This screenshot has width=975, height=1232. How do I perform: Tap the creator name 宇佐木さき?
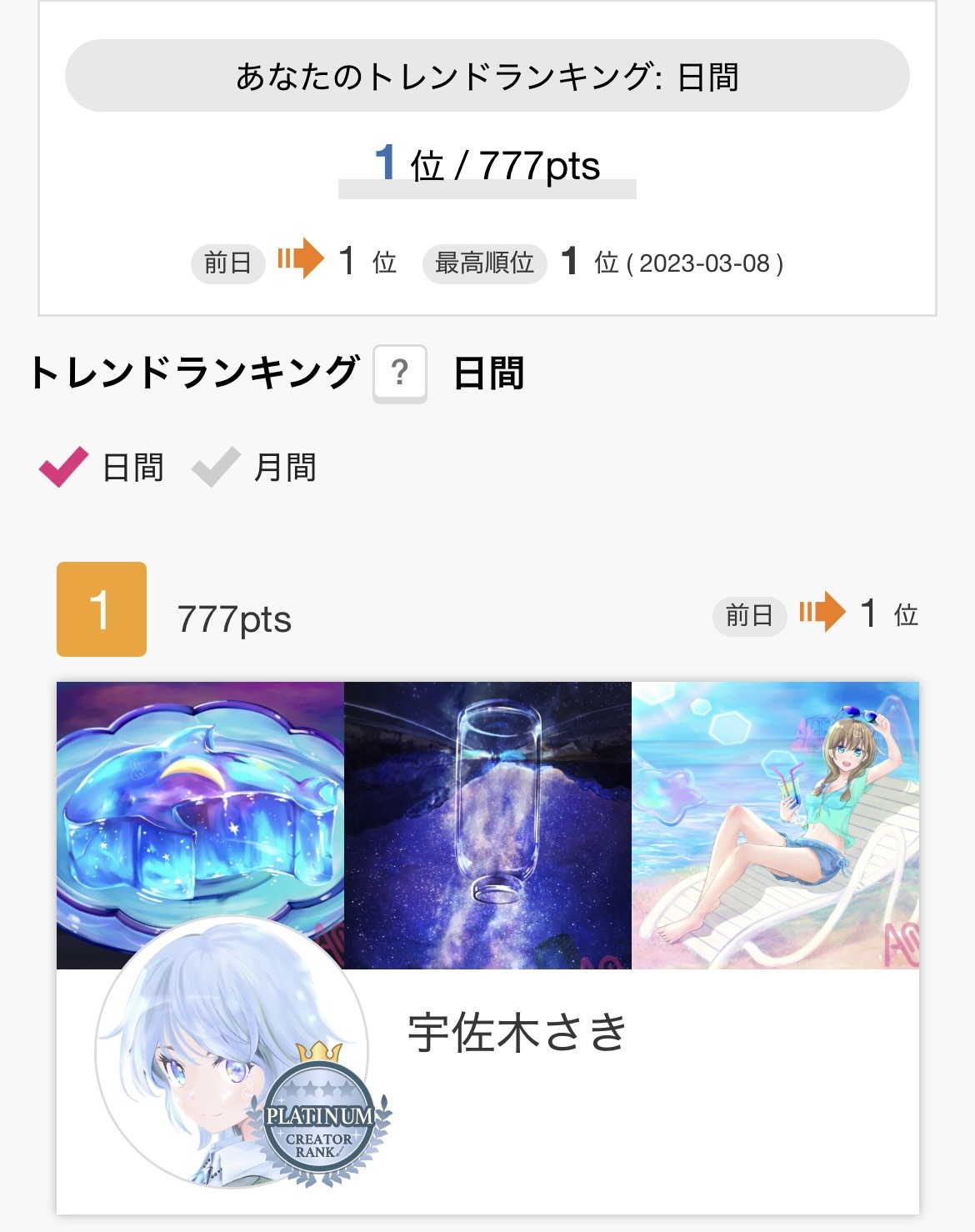tap(517, 1032)
